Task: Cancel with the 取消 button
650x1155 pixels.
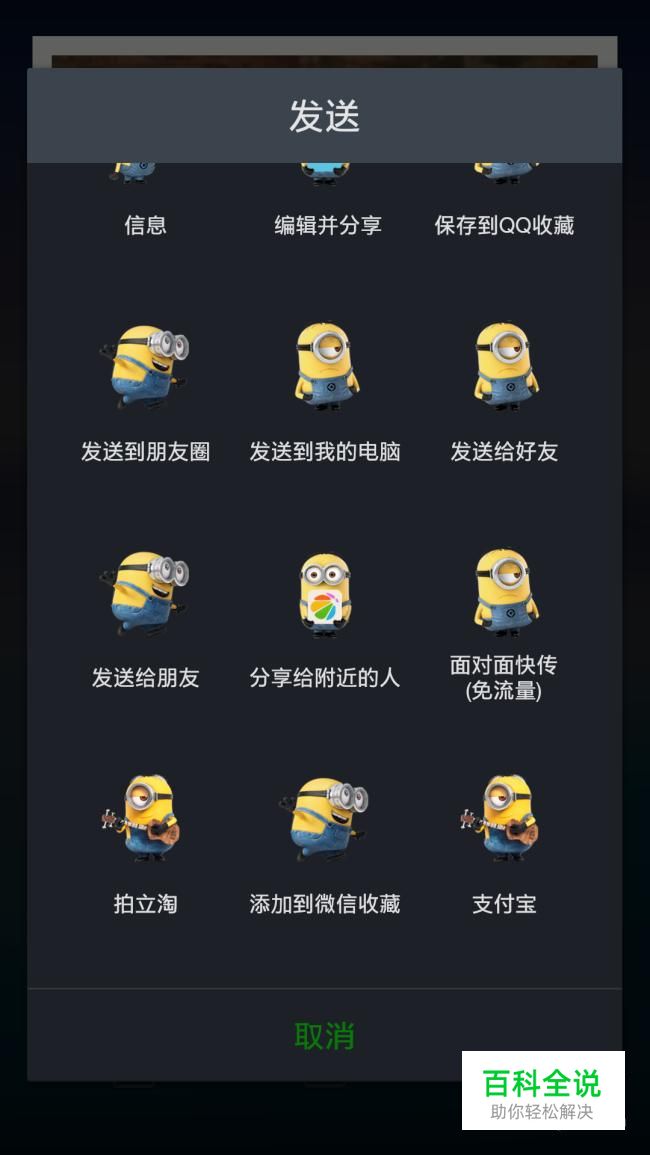Action: tap(324, 1036)
